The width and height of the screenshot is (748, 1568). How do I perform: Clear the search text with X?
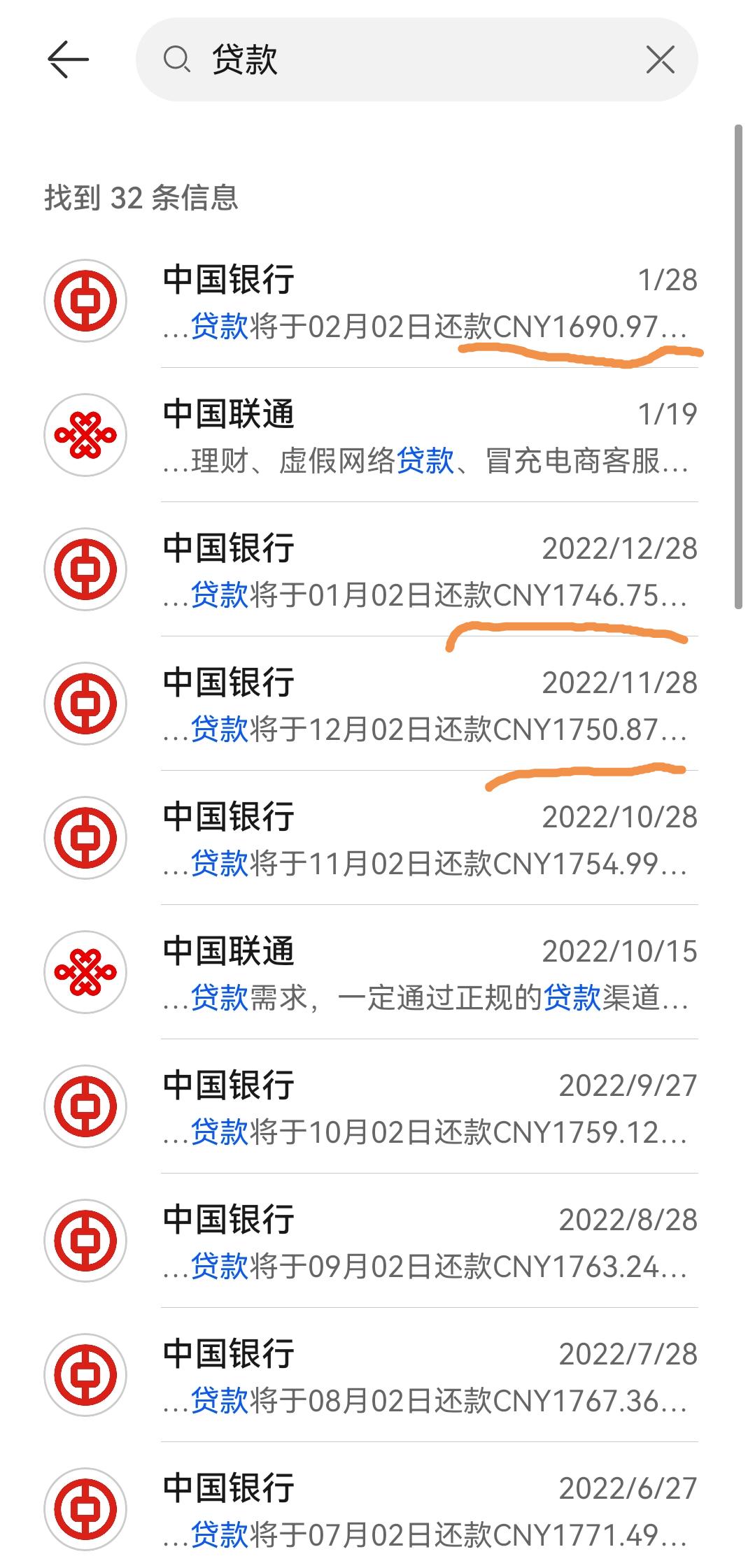[x=660, y=59]
